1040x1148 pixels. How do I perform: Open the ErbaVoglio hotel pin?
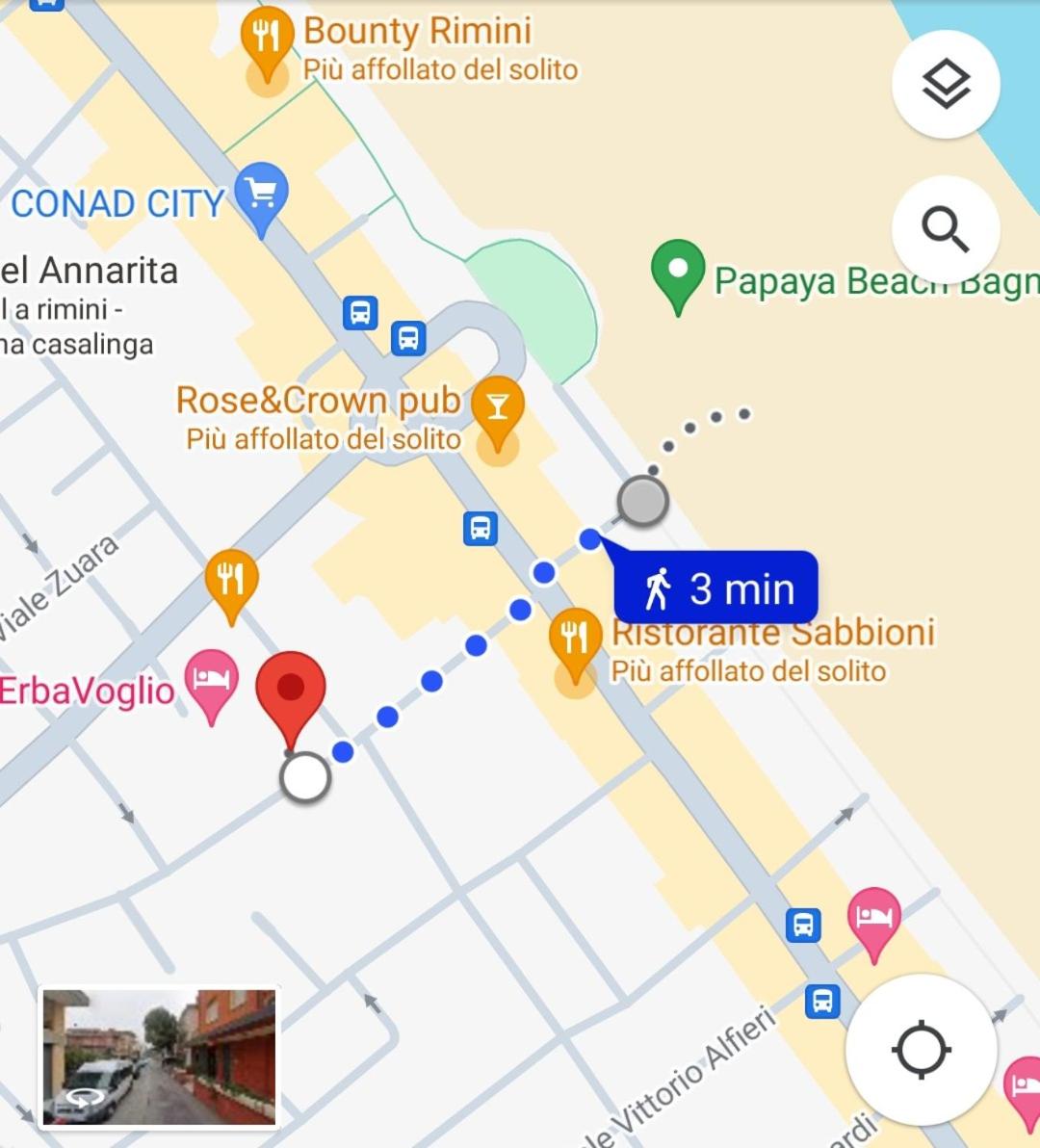(x=212, y=681)
